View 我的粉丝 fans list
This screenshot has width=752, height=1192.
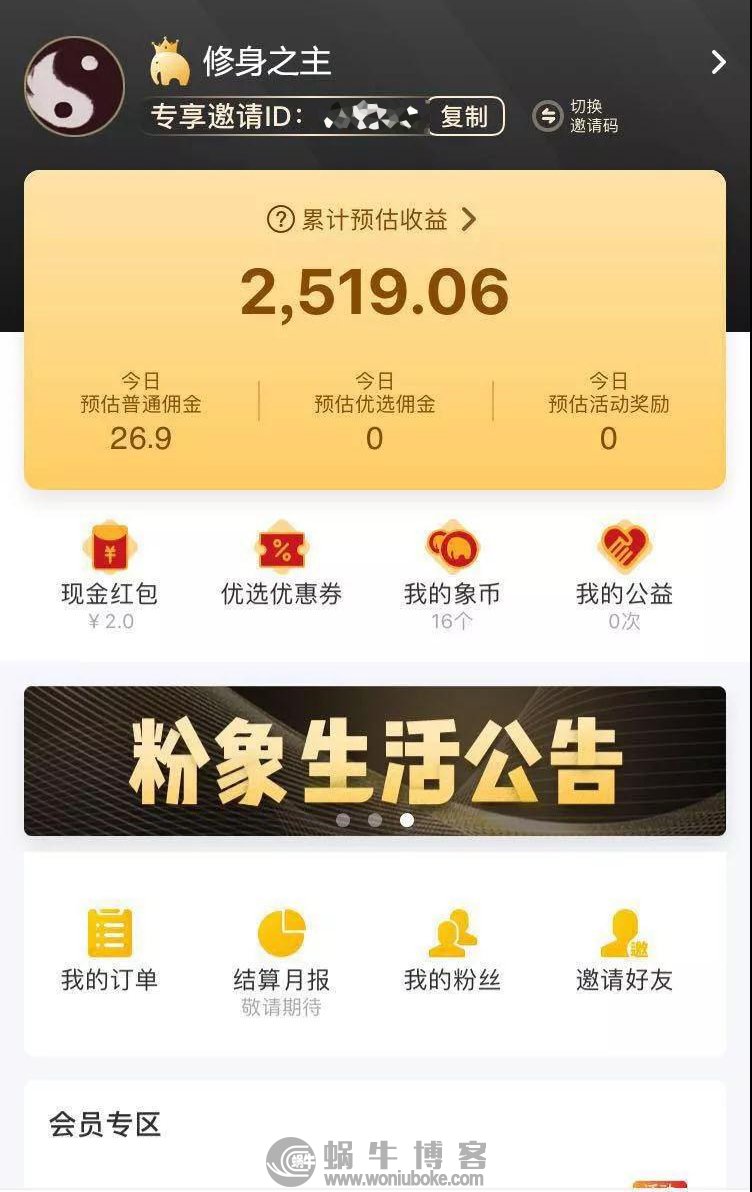coord(452,950)
